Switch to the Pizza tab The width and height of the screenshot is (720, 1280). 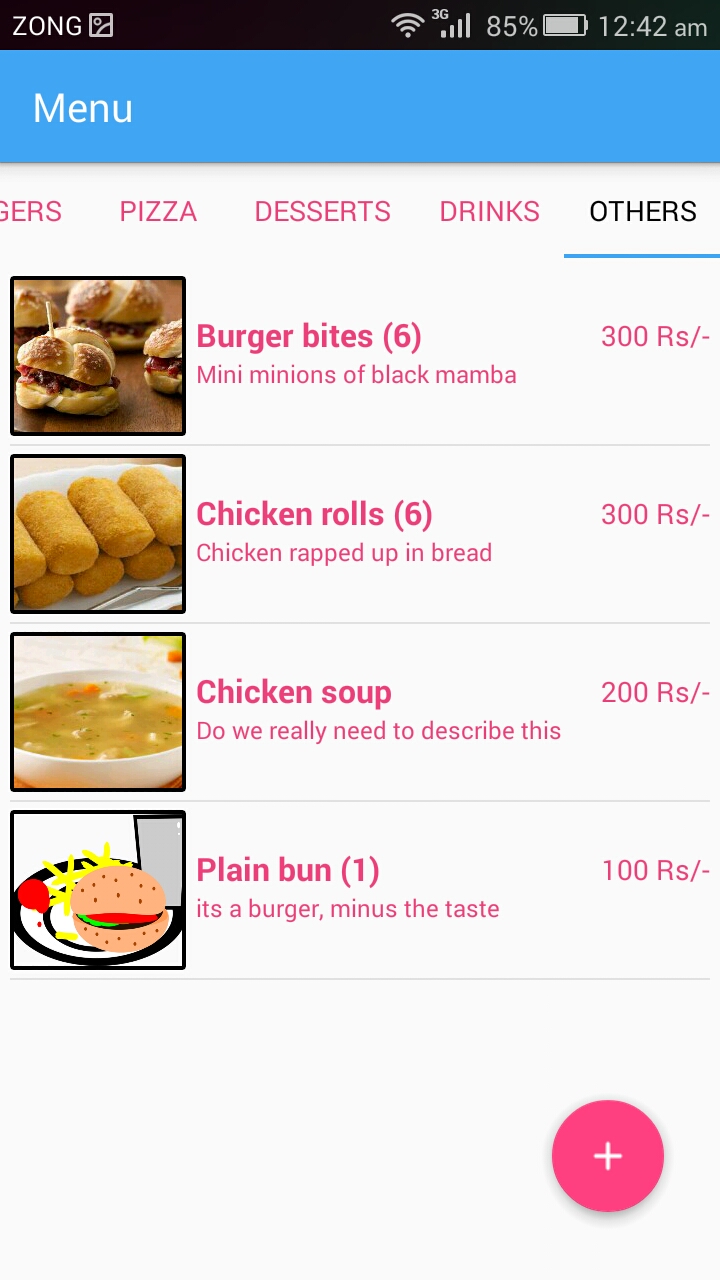(x=158, y=212)
